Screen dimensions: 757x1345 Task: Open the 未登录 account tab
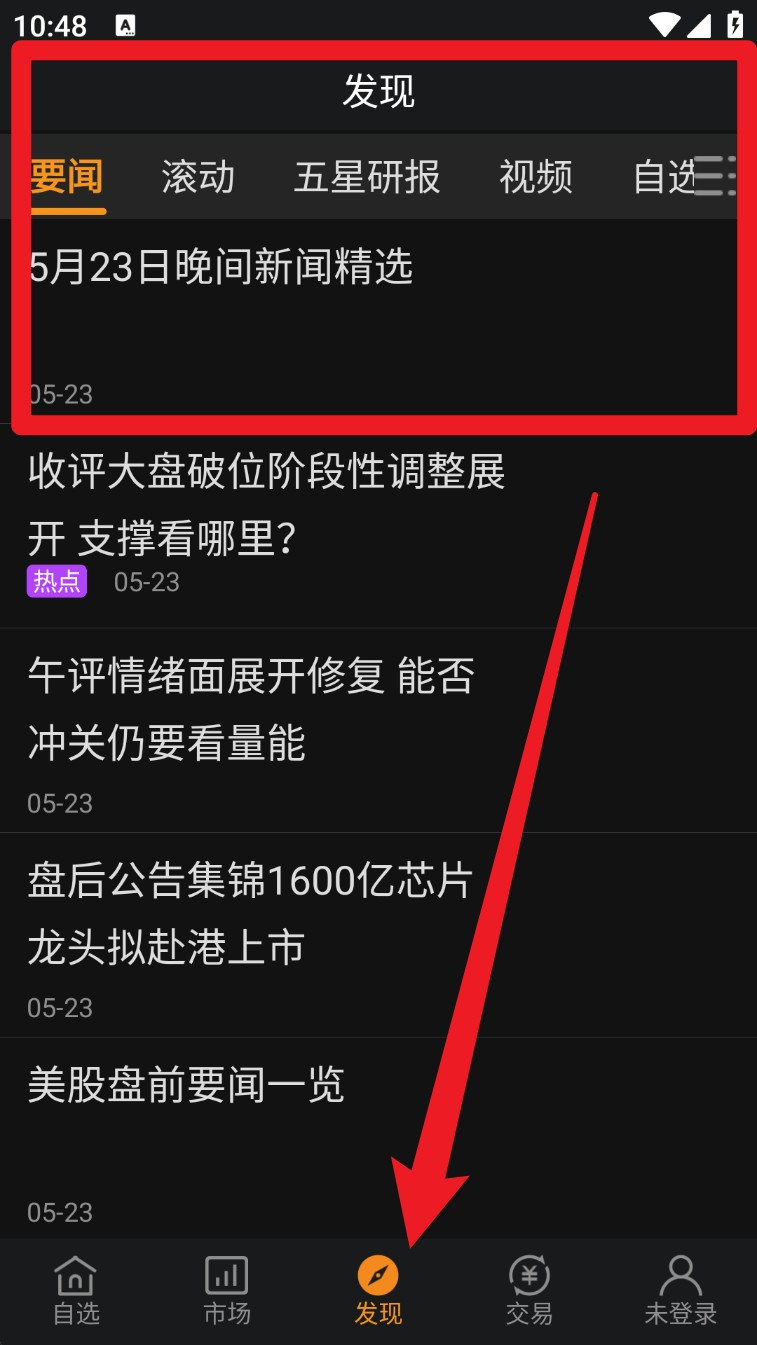click(680, 1290)
